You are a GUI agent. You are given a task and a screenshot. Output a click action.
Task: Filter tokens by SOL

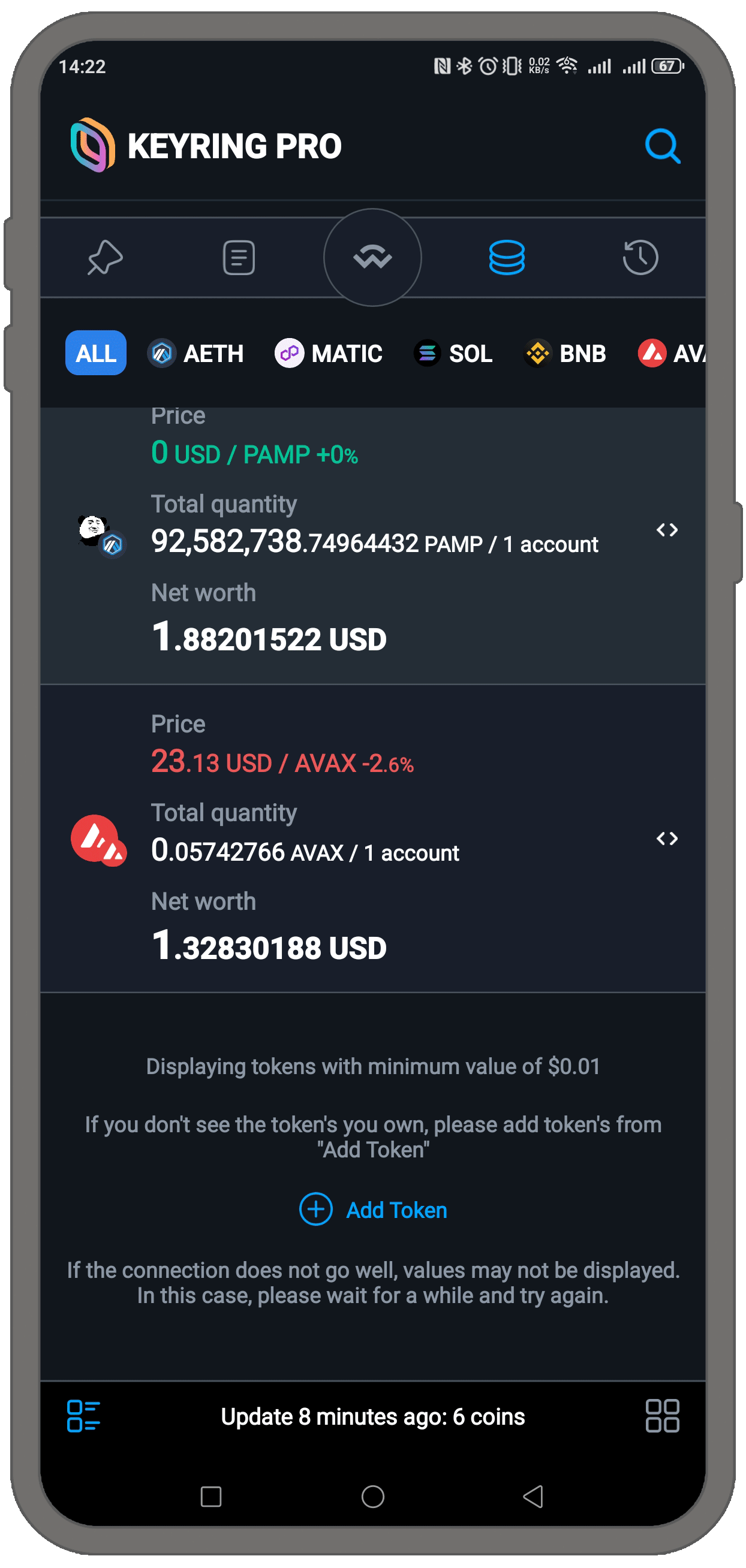[x=454, y=354]
